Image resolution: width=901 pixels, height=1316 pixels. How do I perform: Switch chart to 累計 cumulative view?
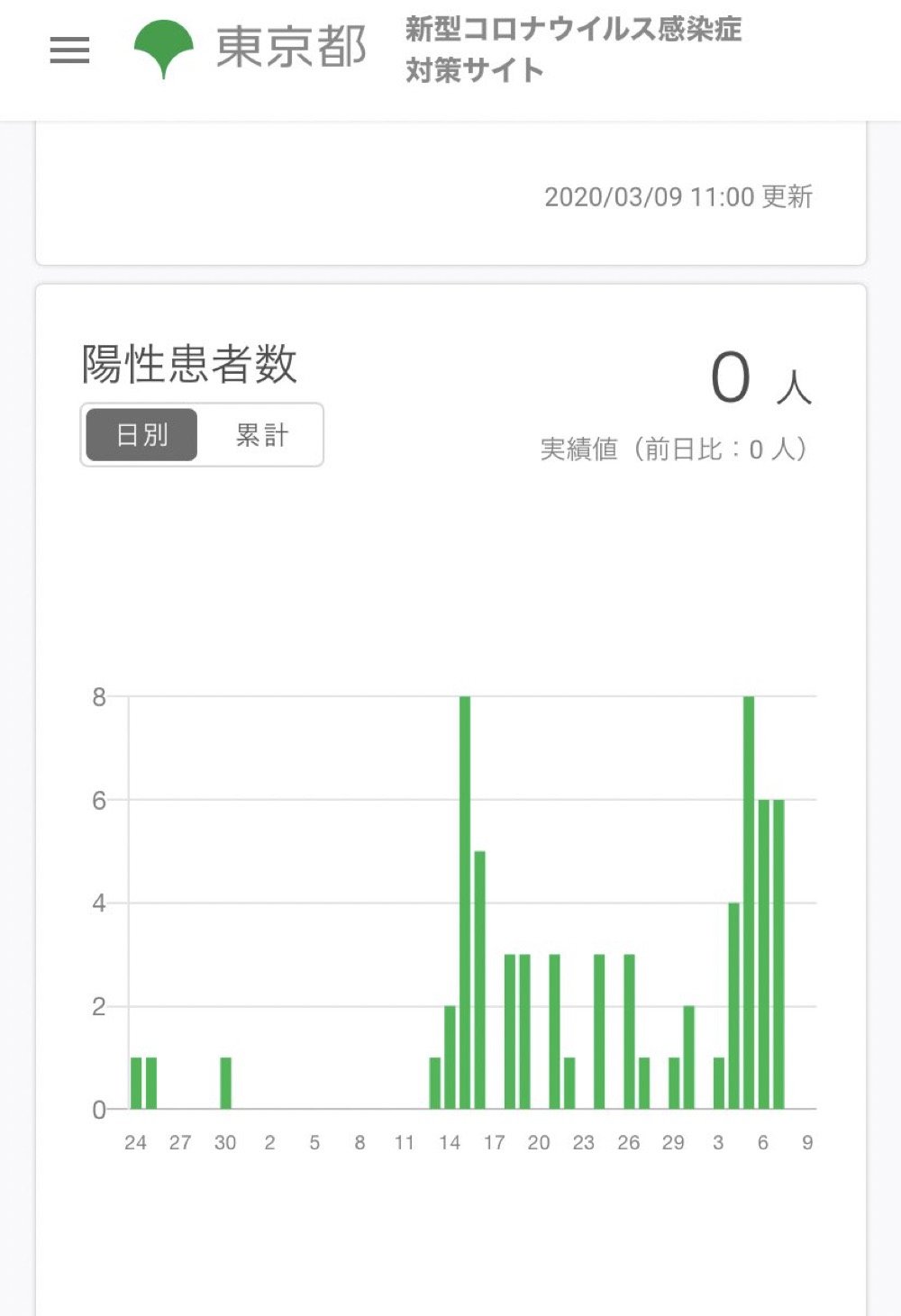tap(261, 435)
